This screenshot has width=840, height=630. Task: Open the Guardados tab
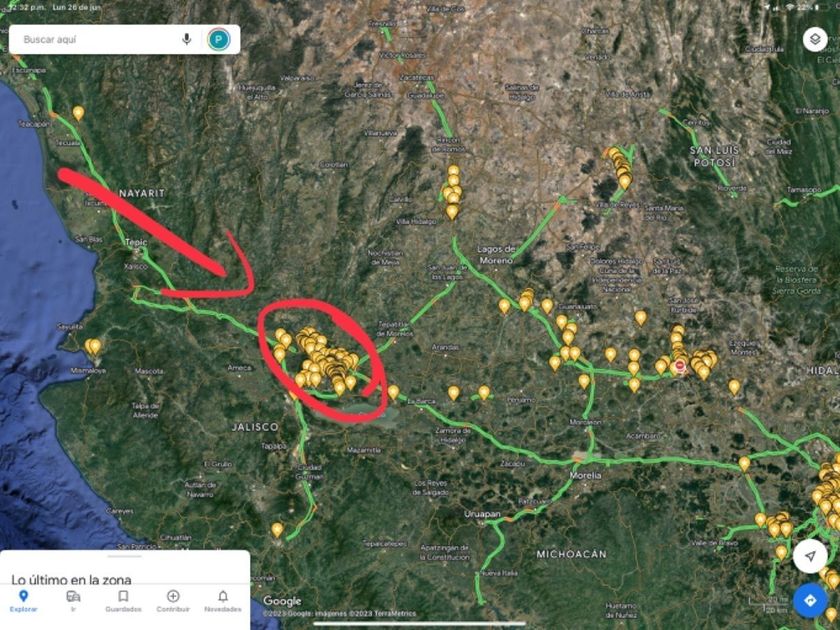point(123,601)
